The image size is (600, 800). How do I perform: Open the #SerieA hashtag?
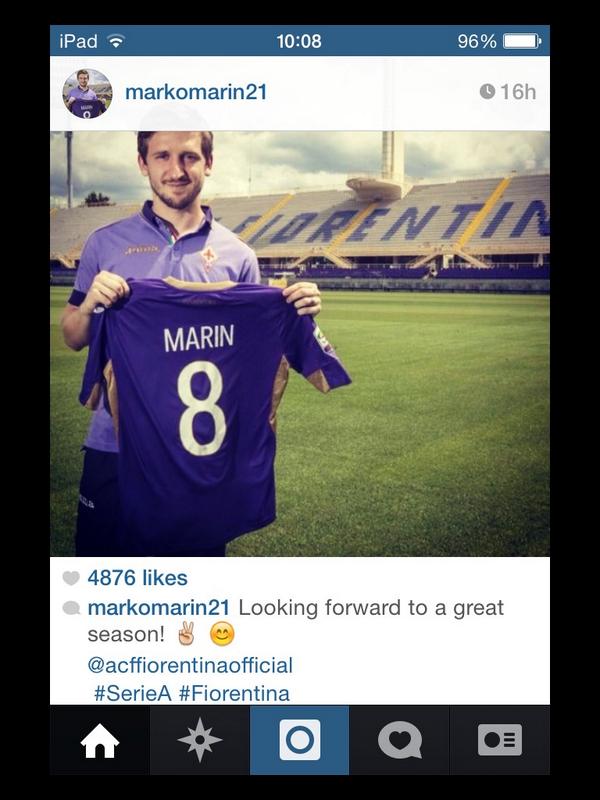coord(133,693)
